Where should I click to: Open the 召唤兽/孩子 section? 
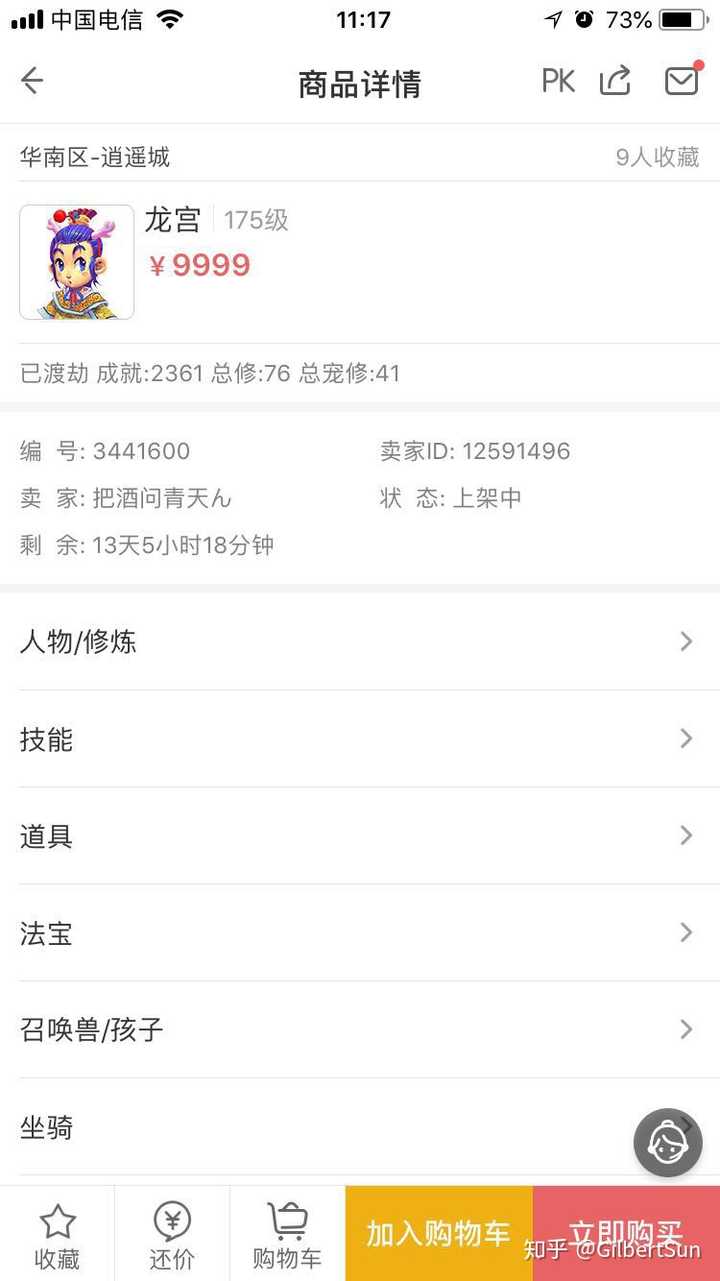coord(360,1030)
